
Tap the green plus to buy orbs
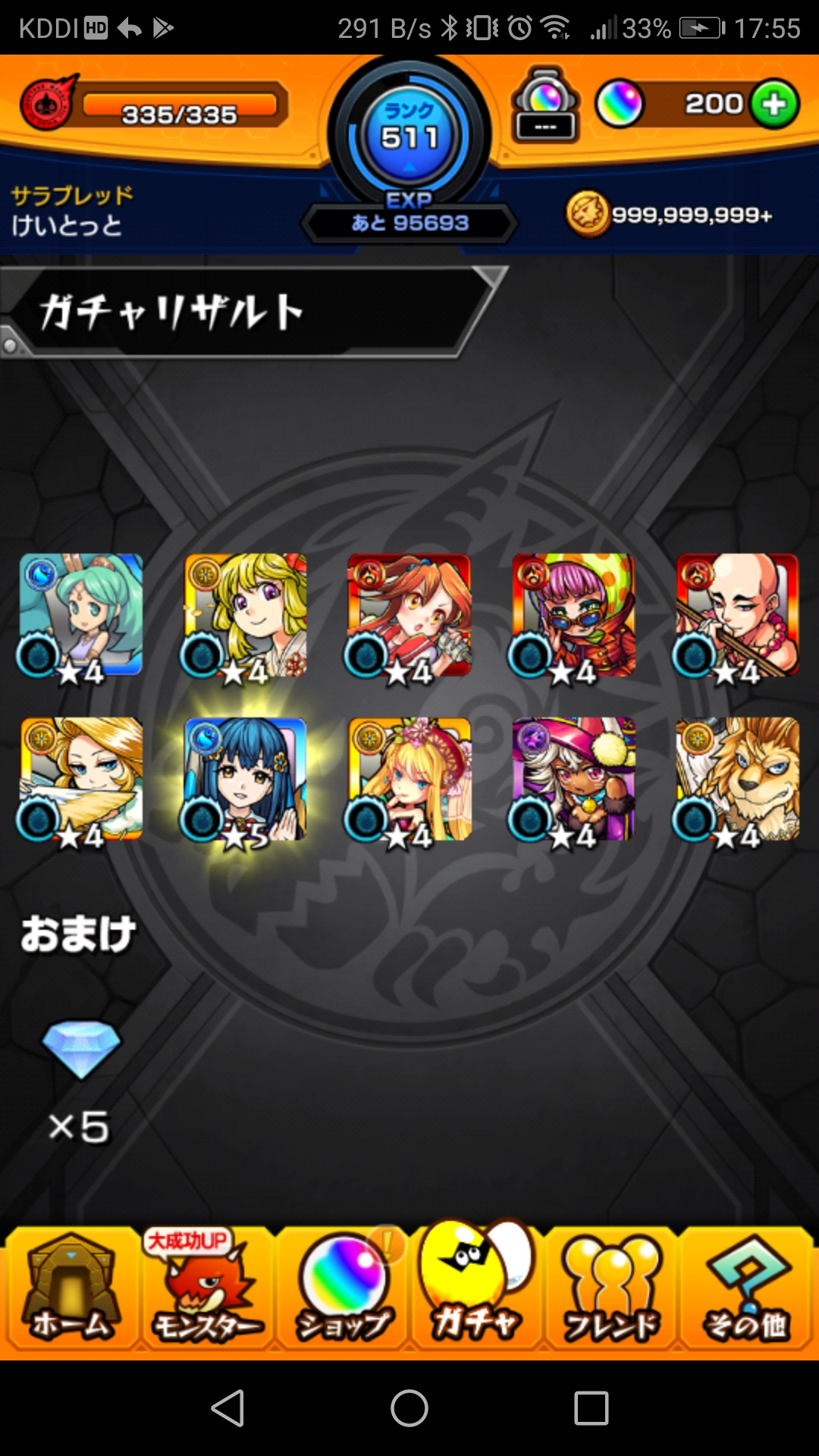pos(774,104)
